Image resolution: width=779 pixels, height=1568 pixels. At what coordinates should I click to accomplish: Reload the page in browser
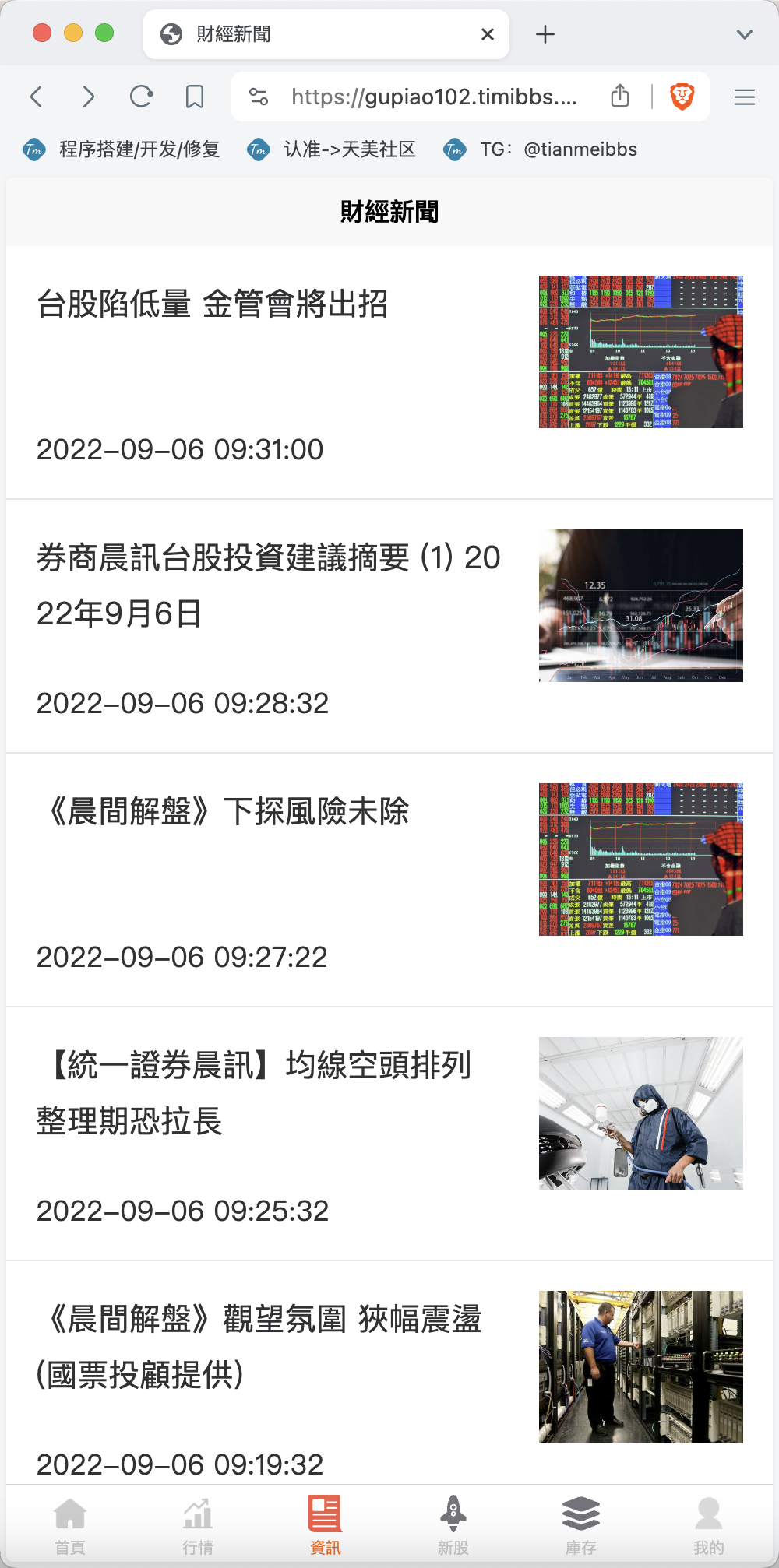[x=141, y=97]
